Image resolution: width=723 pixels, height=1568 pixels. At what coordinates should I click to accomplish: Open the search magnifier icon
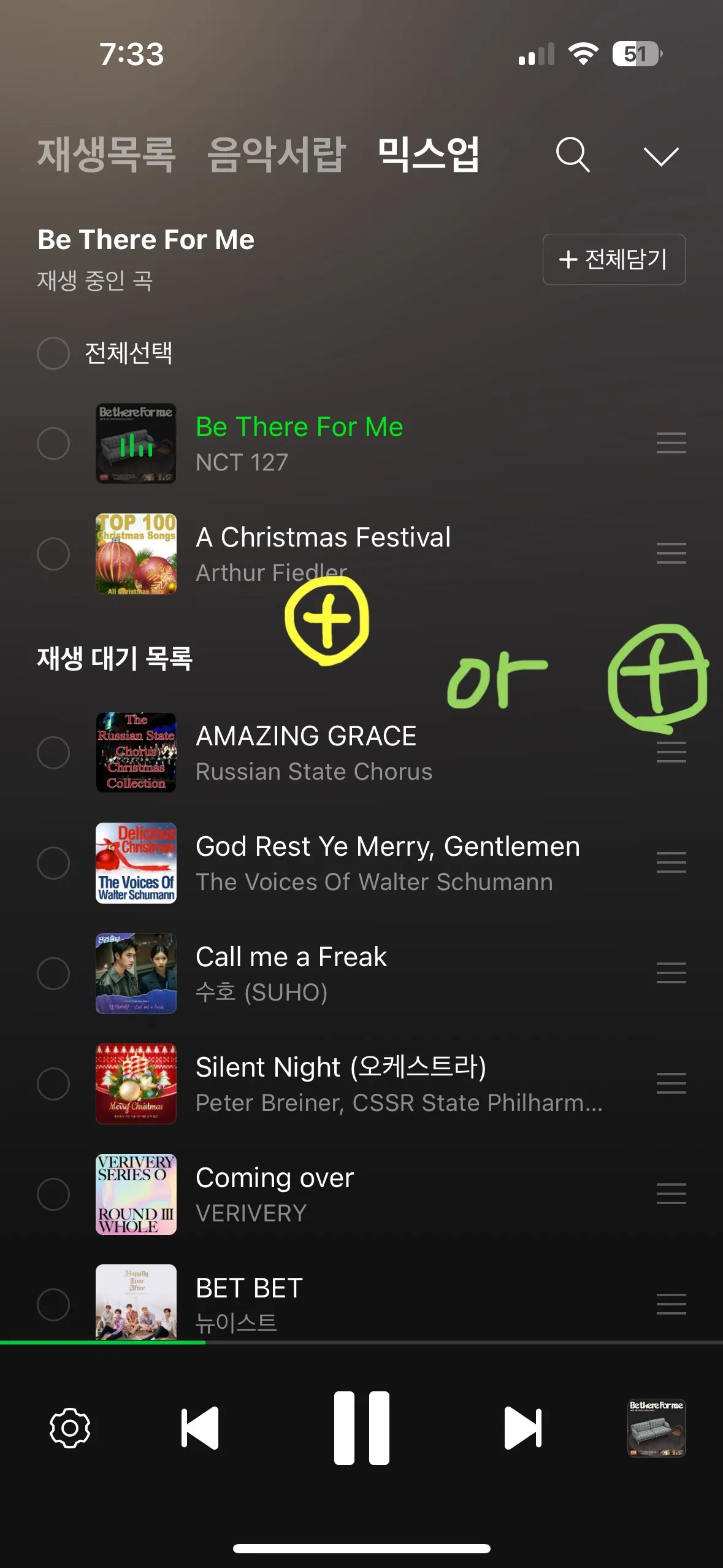pyautogui.click(x=573, y=155)
